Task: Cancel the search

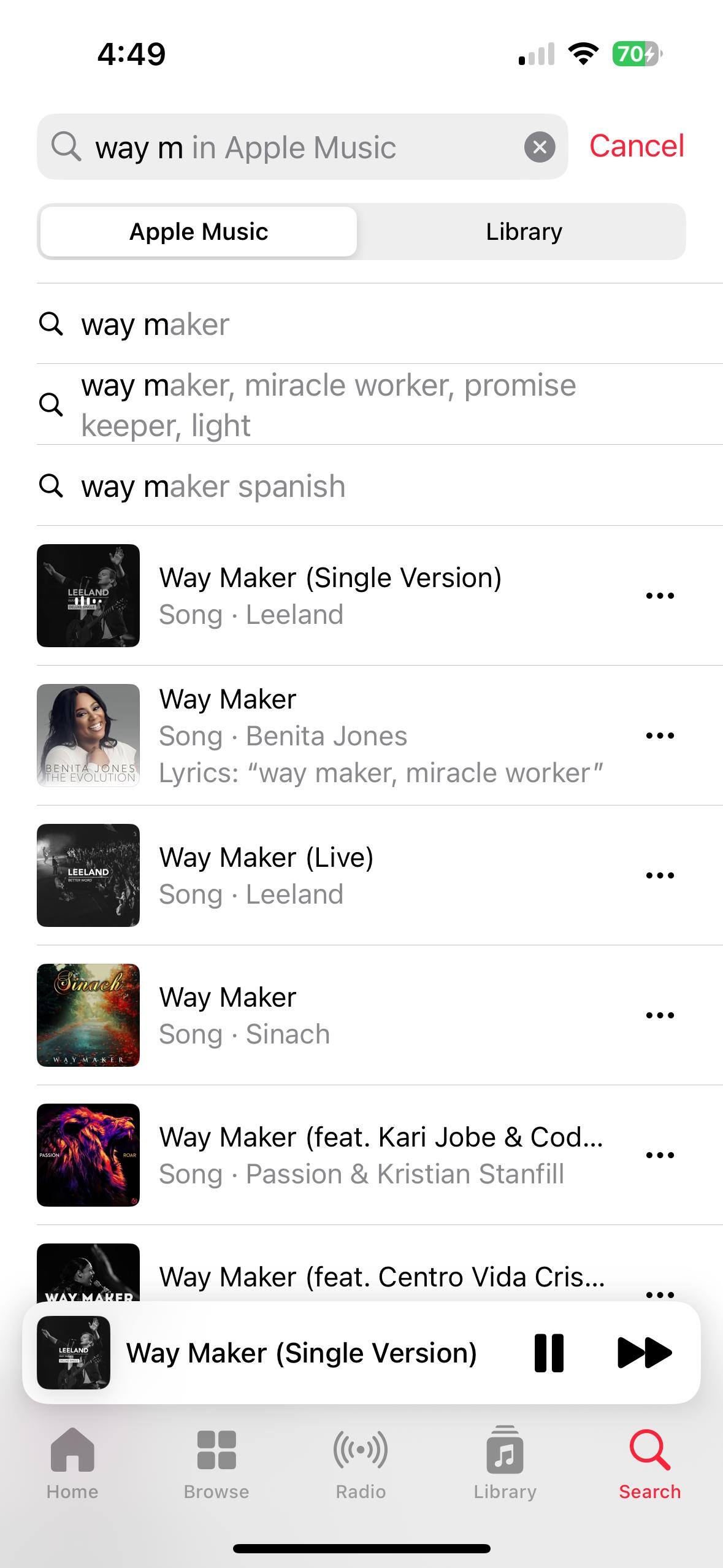Action: pos(636,146)
